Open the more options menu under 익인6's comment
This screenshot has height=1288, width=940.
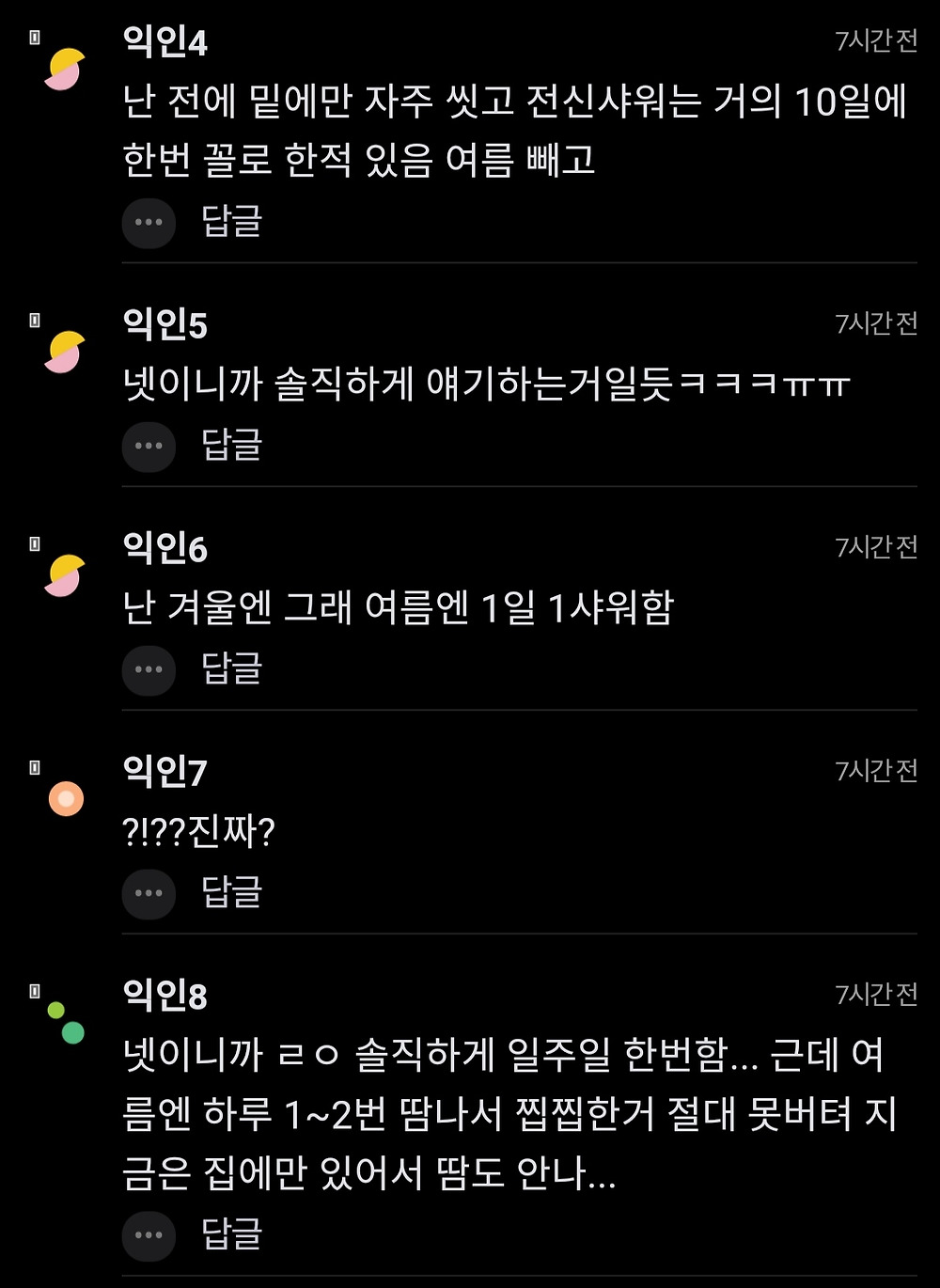point(149,669)
